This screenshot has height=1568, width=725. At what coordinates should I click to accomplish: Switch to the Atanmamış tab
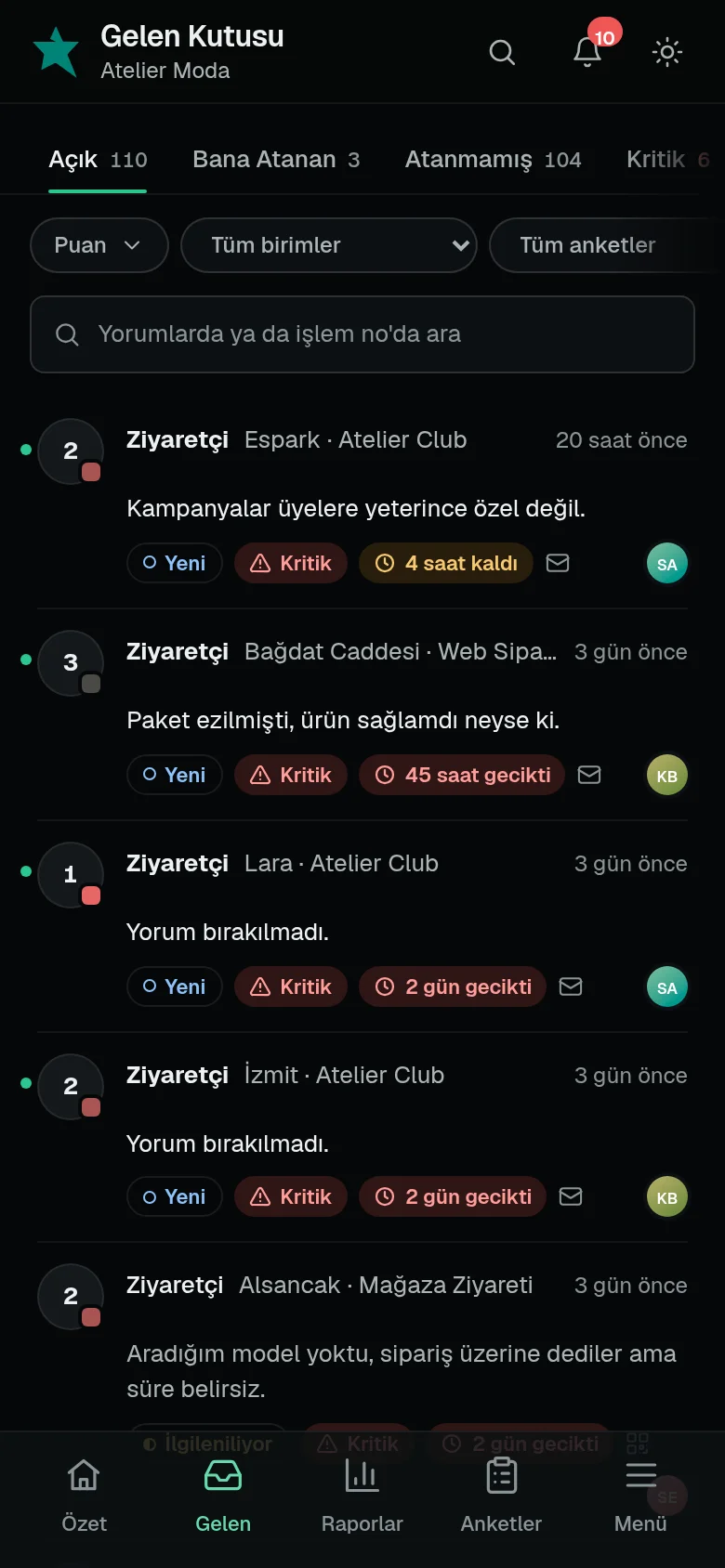493,160
